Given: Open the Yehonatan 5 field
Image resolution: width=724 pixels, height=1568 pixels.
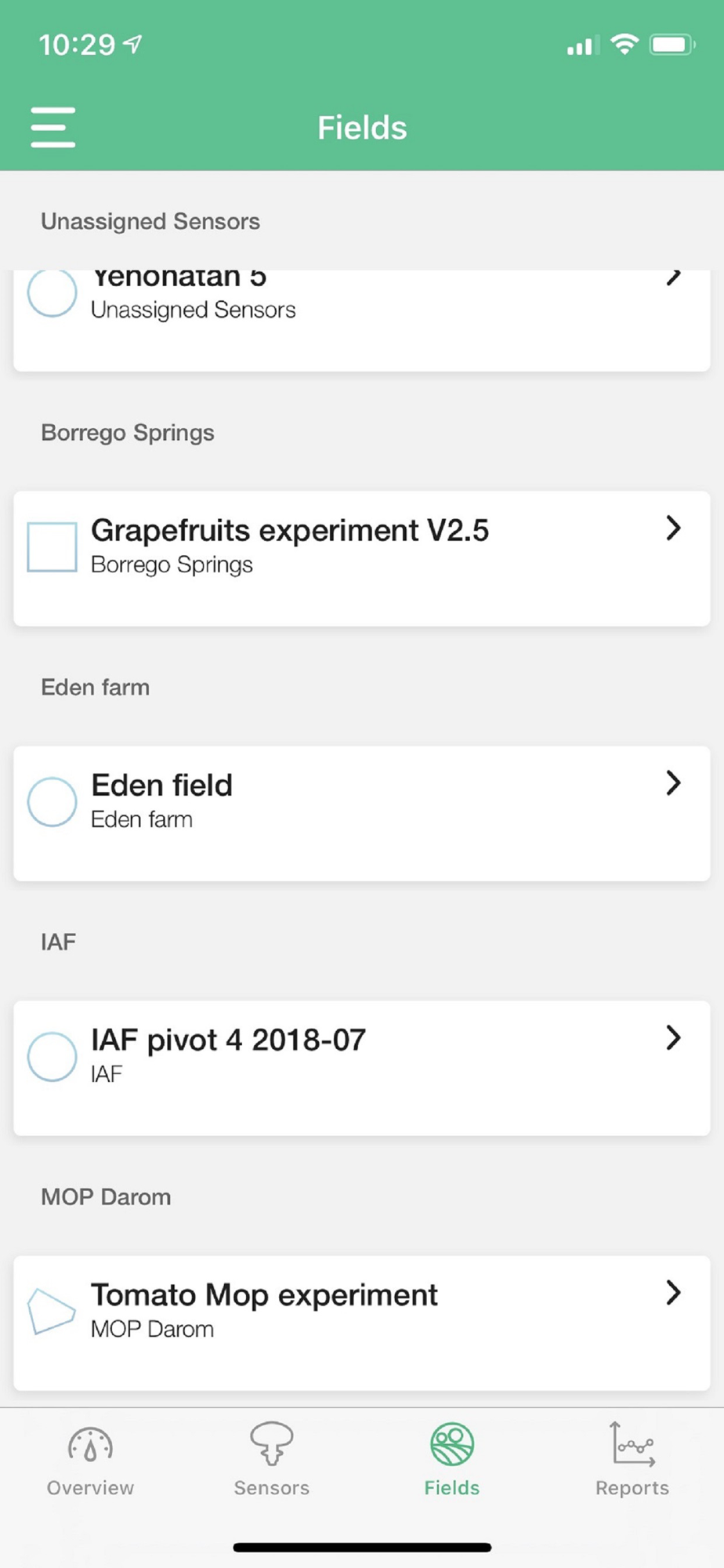Looking at the screenshot, I should [362, 320].
